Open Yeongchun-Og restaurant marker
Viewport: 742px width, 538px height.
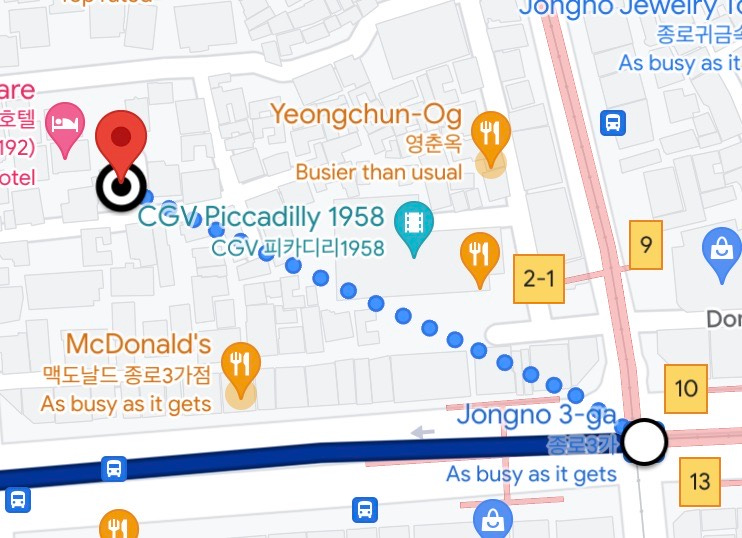[490, 133]
